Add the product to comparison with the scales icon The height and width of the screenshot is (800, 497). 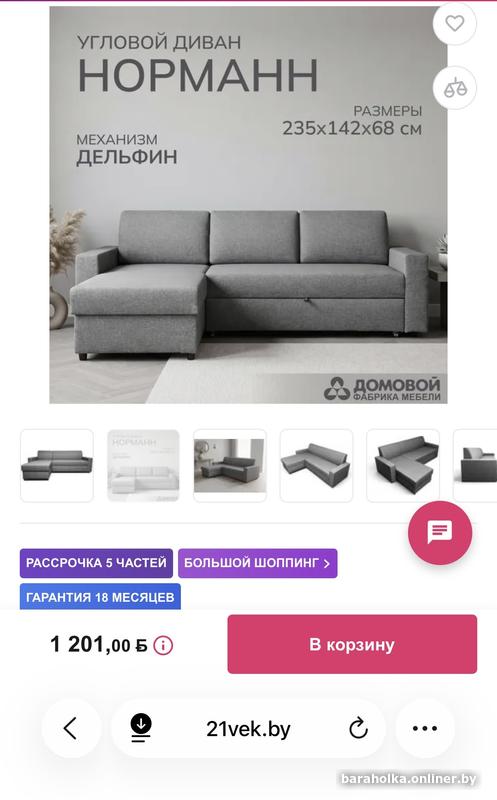click(455, 88)
